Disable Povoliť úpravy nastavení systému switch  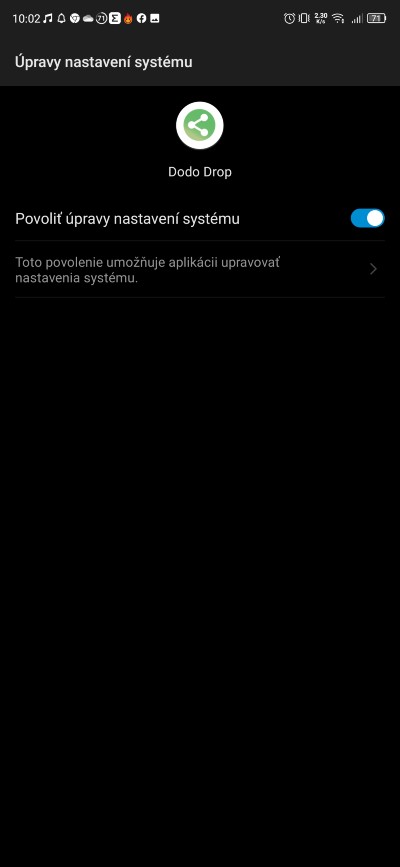tap(367, 218)
